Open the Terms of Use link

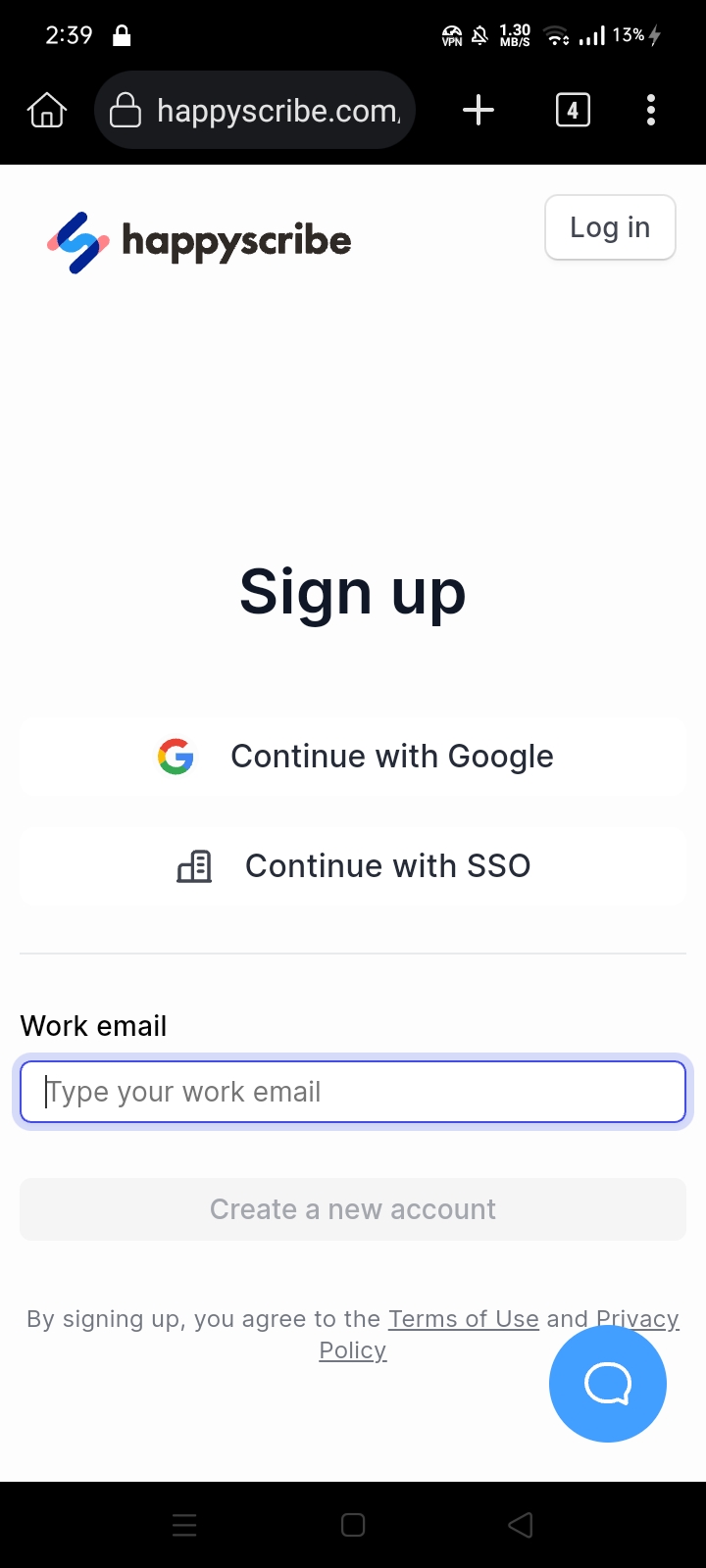pos(463,1319)
